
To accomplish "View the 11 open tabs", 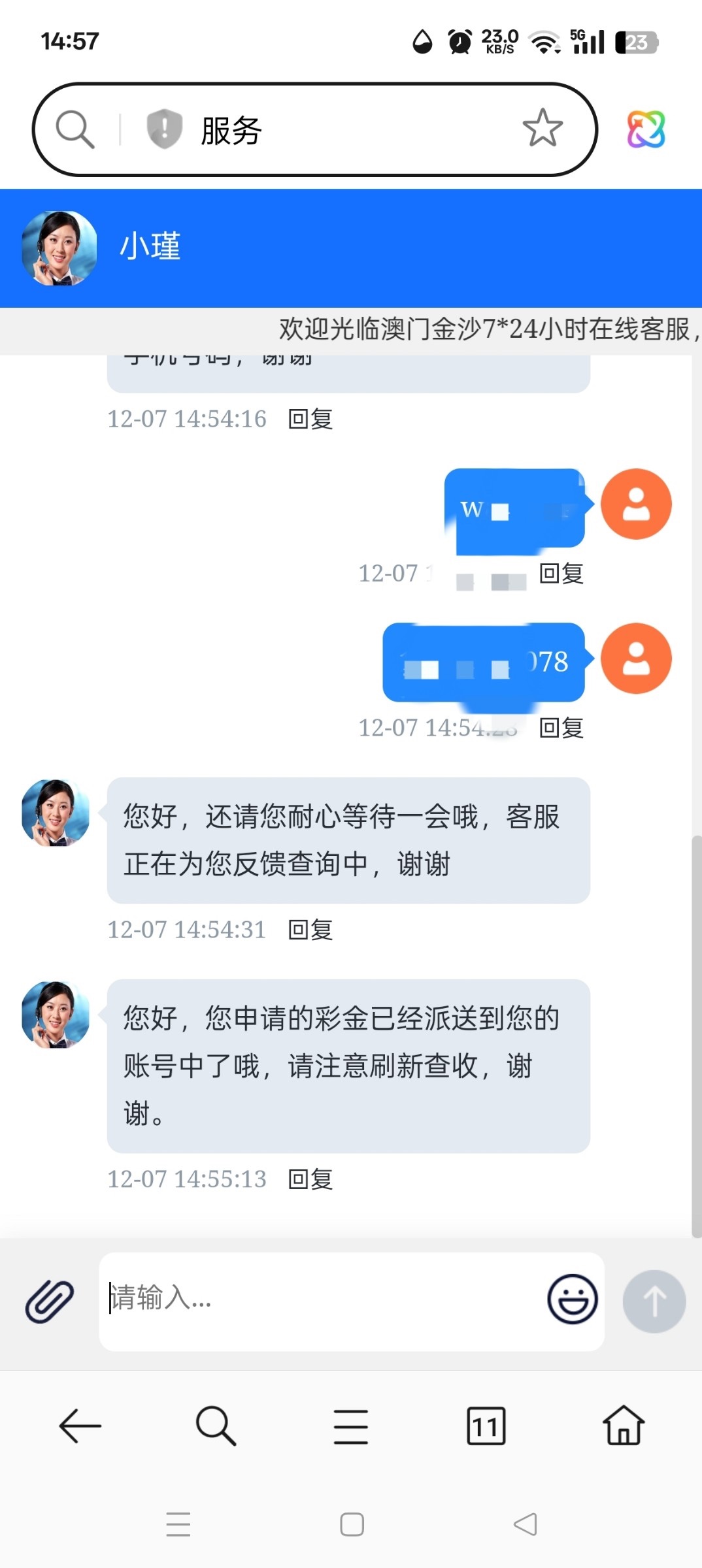I will click(486, 1425).
